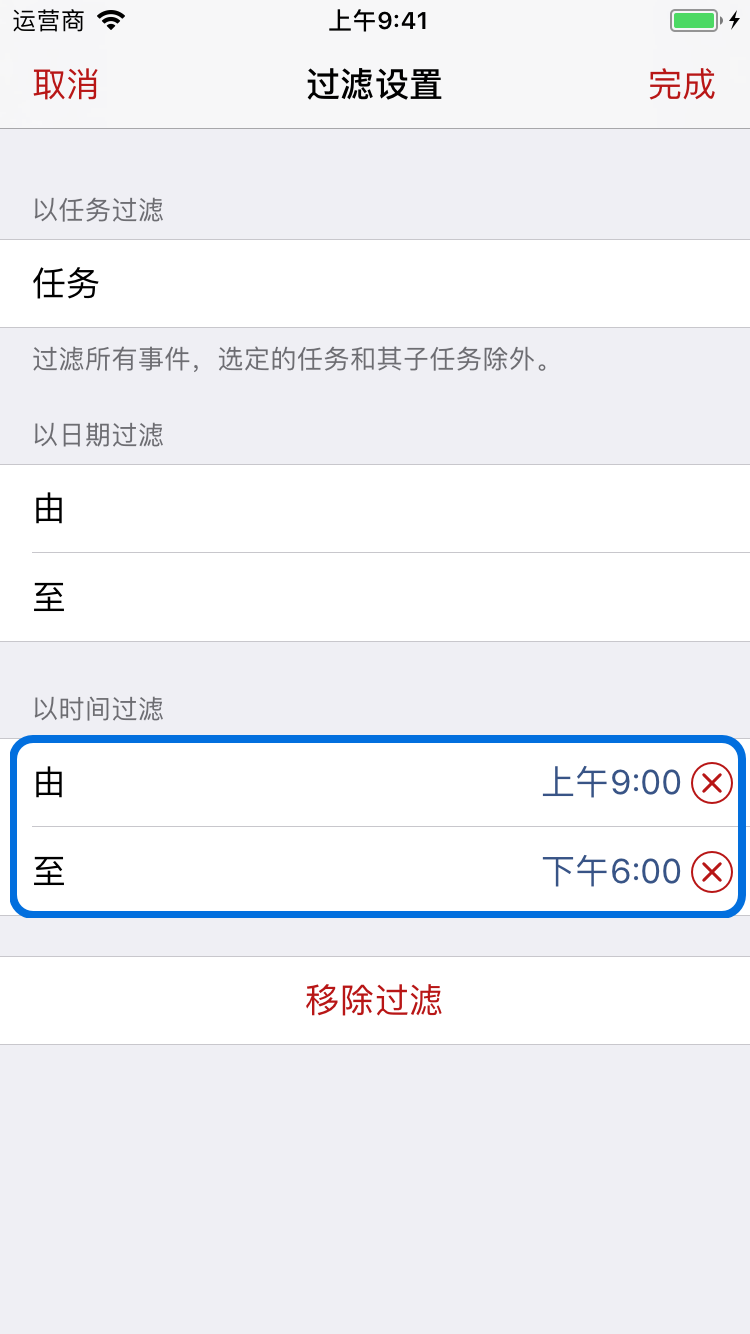Edit the start time 上午9:00
The image size is (750, 1334).
click(x=611, y=783)
